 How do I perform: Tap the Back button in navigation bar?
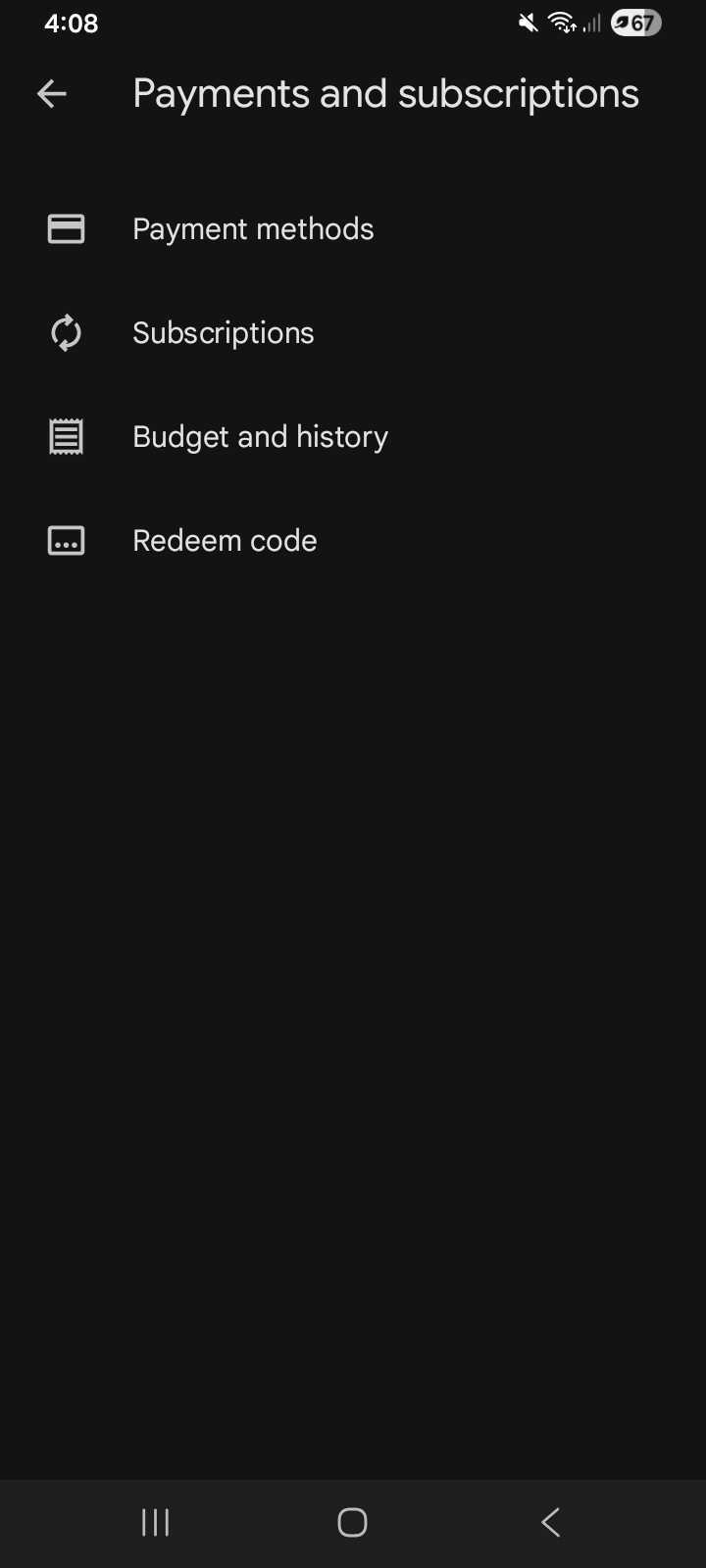(550, 1522)
